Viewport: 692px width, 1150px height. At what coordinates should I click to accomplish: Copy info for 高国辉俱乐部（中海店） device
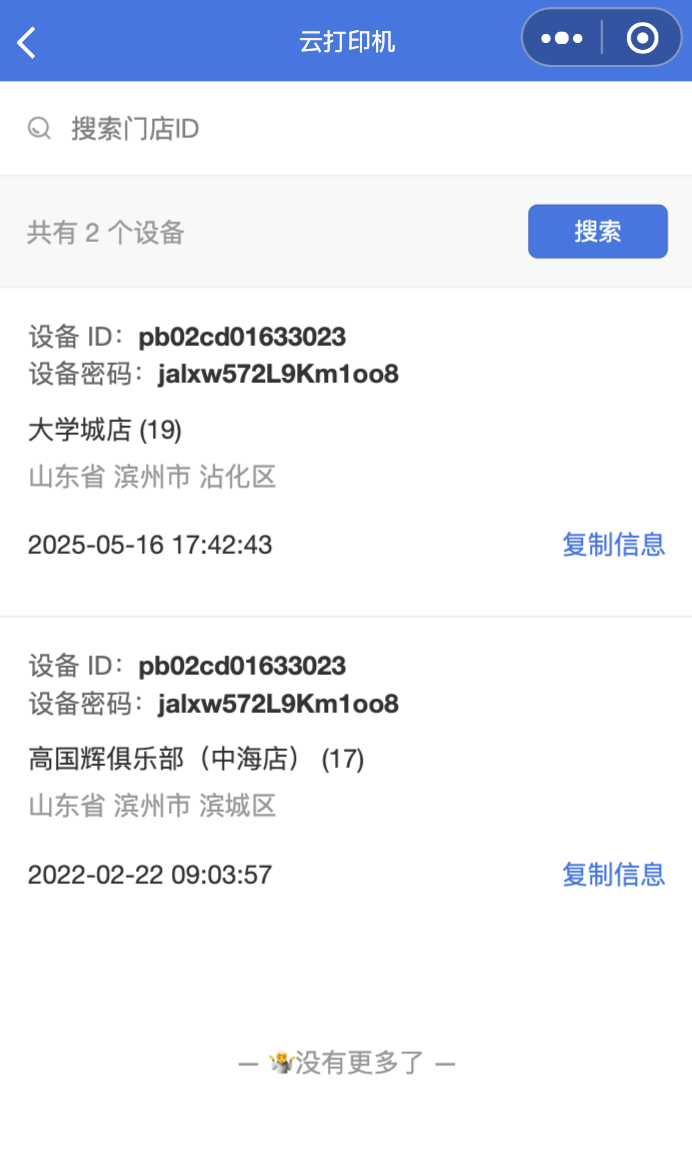pos(614,874)
